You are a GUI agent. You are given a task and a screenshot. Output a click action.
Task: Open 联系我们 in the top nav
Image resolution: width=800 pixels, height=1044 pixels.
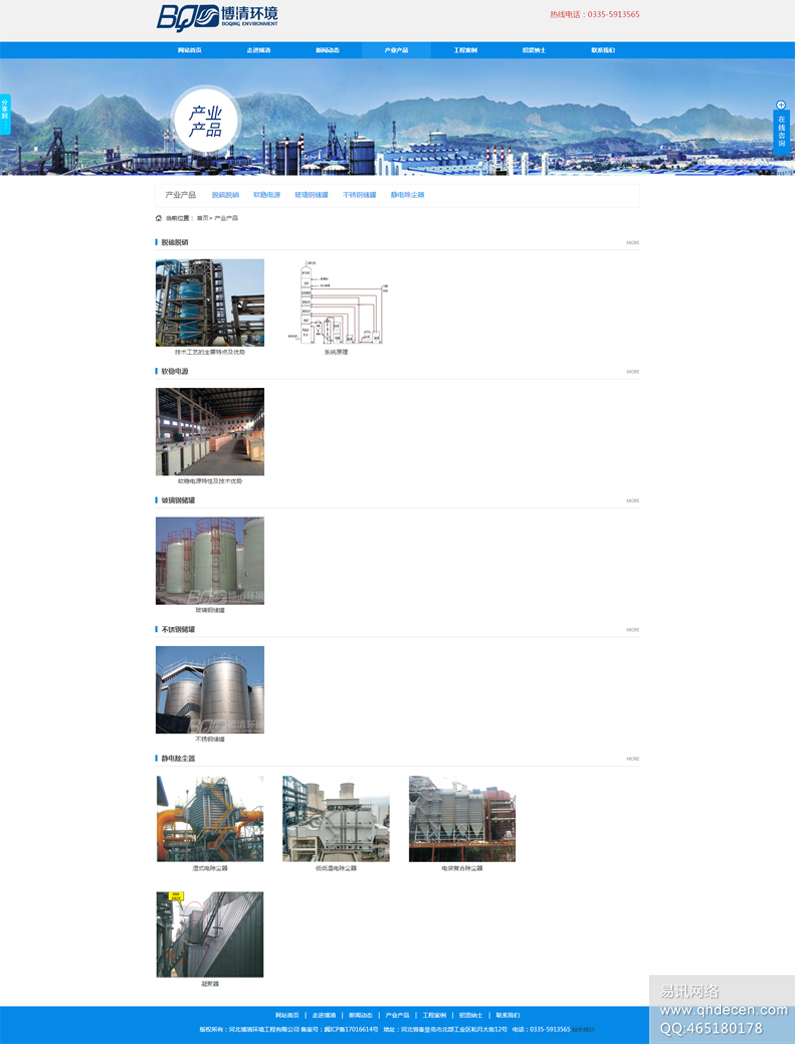[x=603, y=50]
